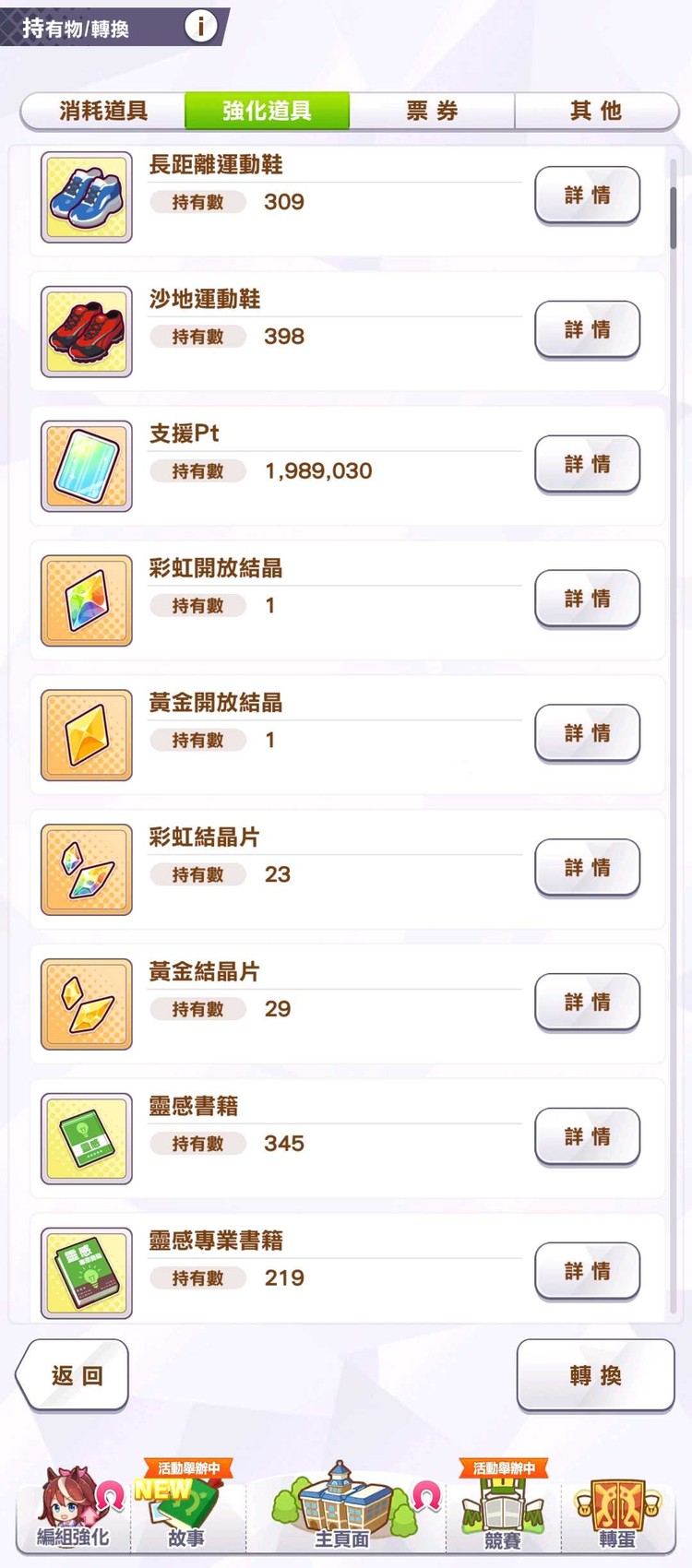The height and width of the screenshot is (1568, 692).
Task: Switch to the 其他 tab
Action: [596, 110]
